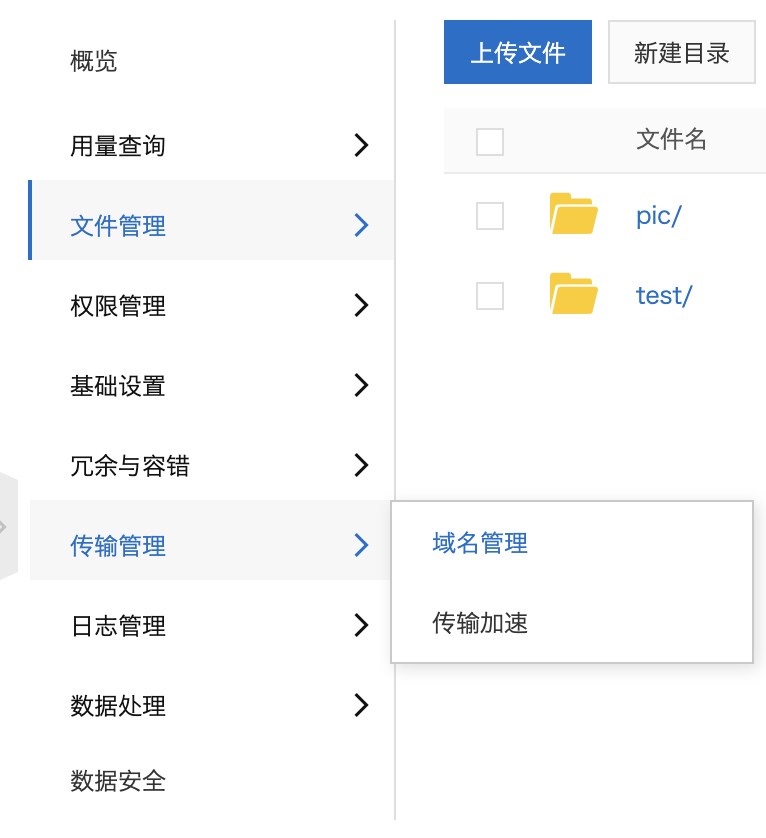This screenshot has width=766, height=838.
Task: Open the test/ folder icon
Action: point(573,295)
